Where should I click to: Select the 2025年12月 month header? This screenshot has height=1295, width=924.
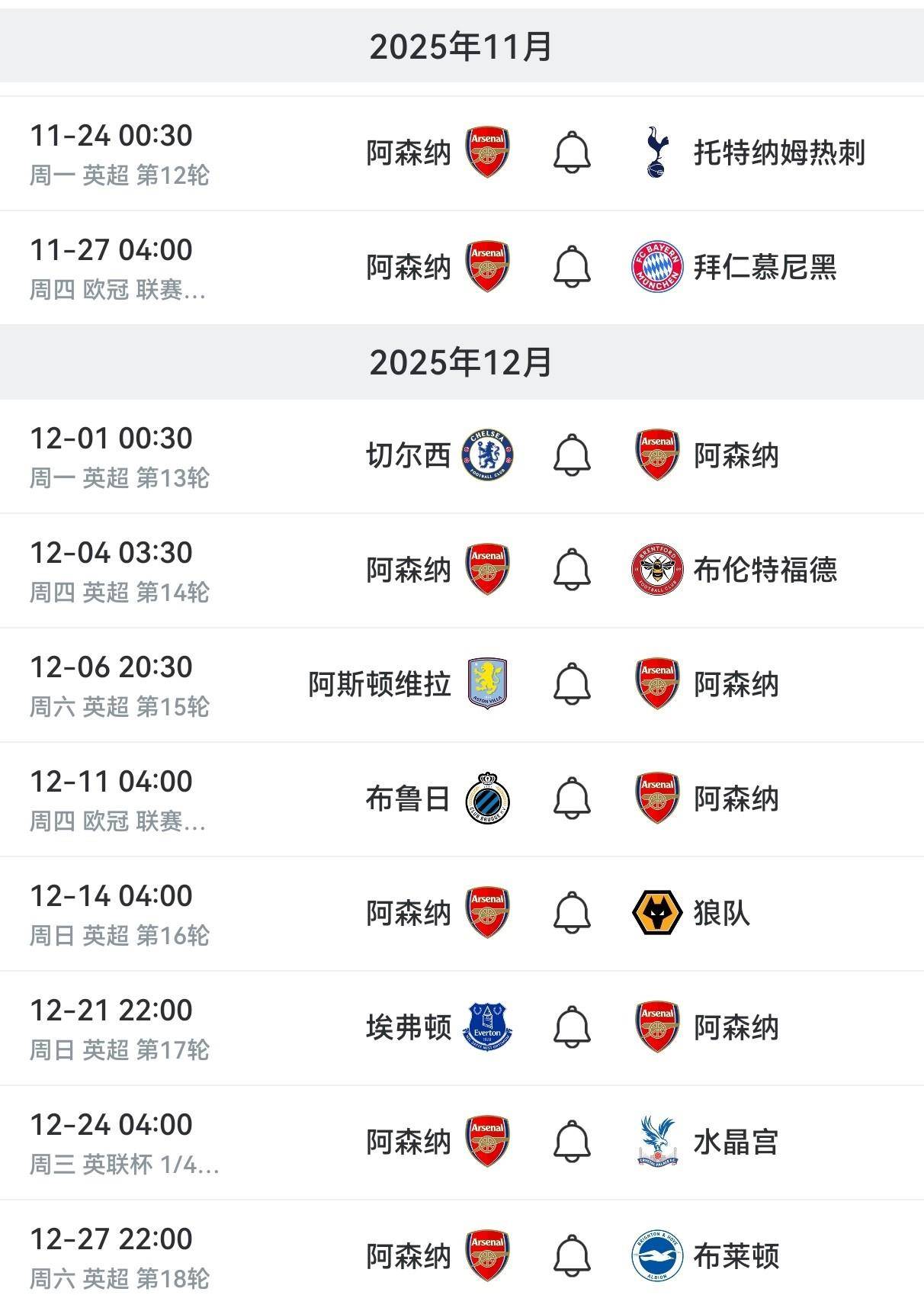point(461,361)
